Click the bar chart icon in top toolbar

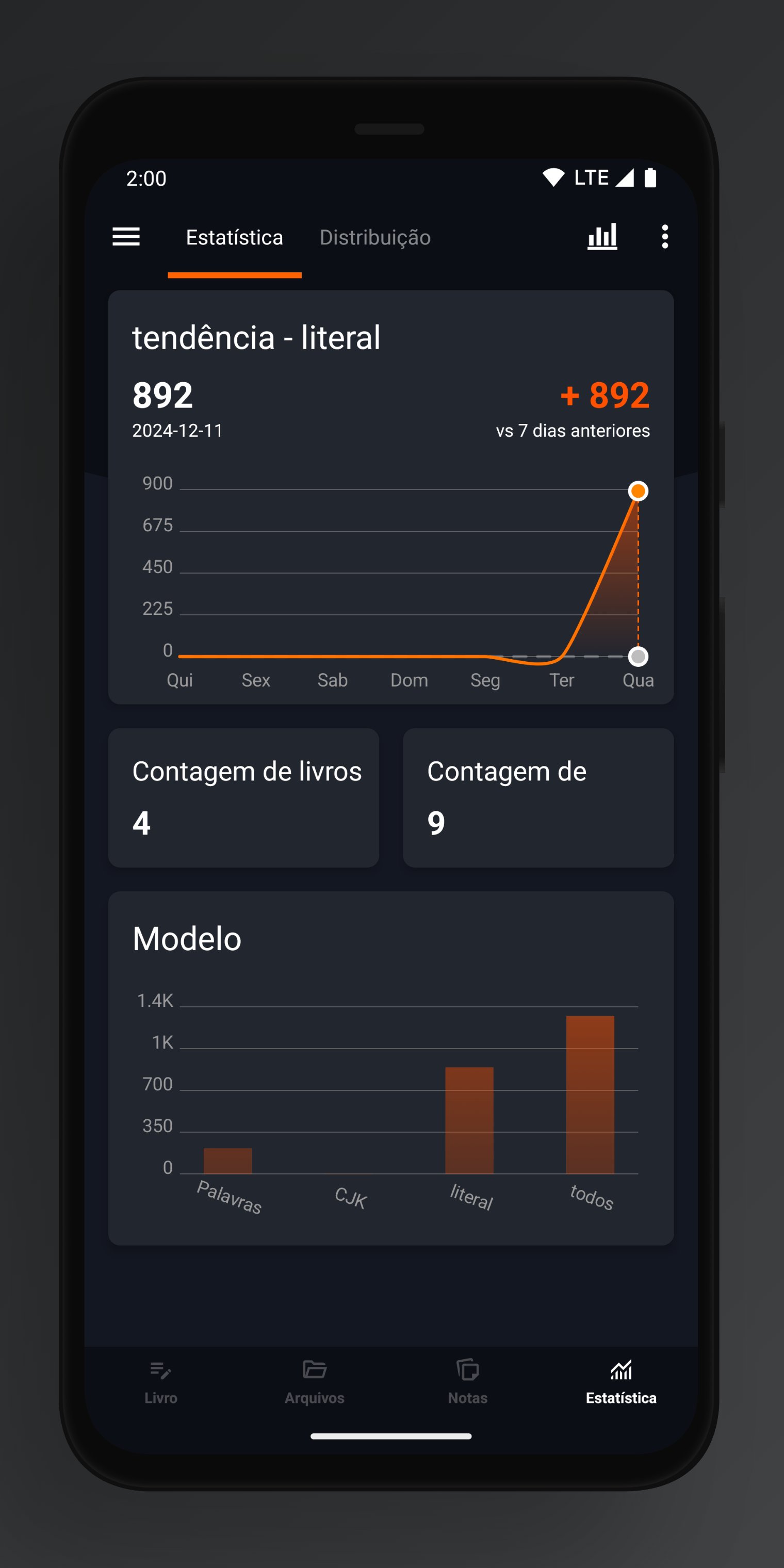tap(602, 236)
